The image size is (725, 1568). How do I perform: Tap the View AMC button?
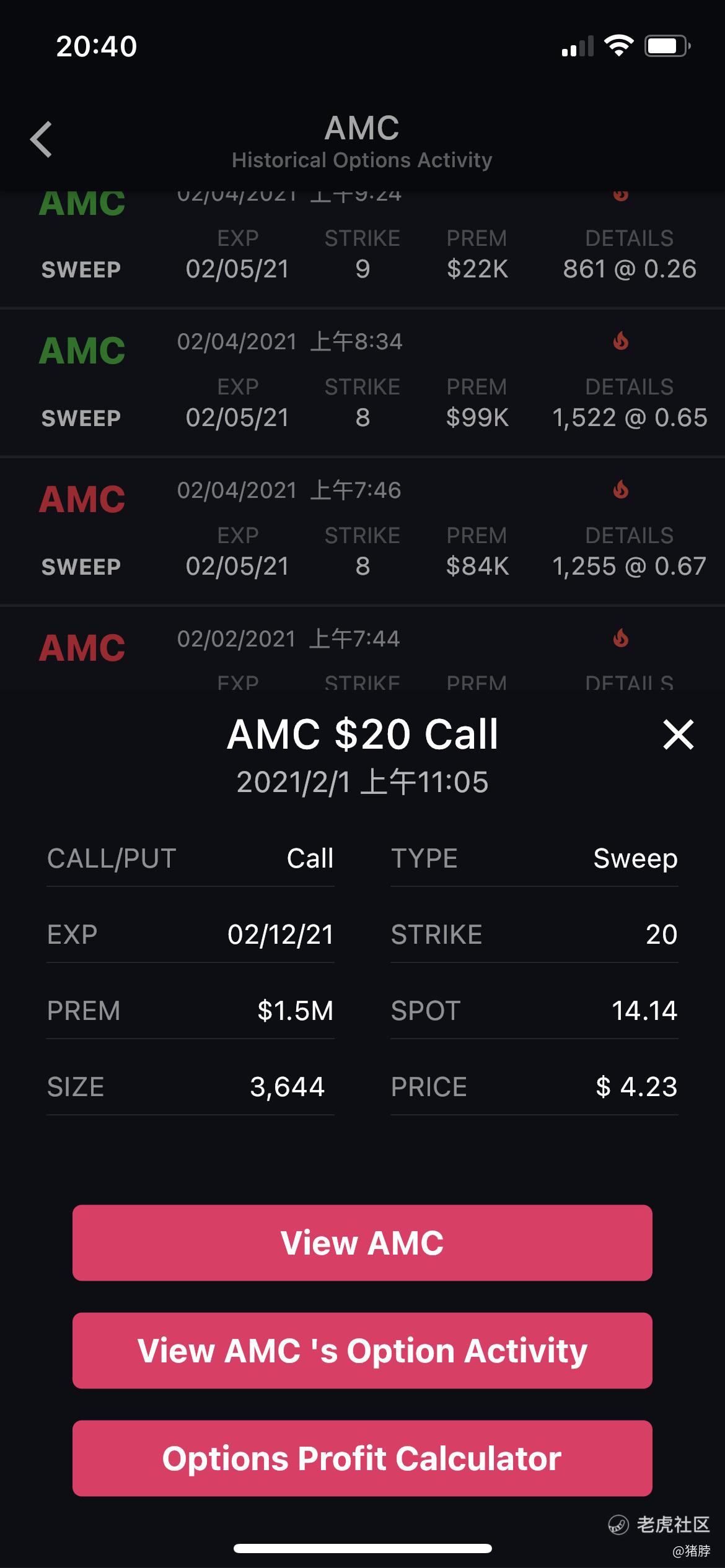coord(362,1242)
